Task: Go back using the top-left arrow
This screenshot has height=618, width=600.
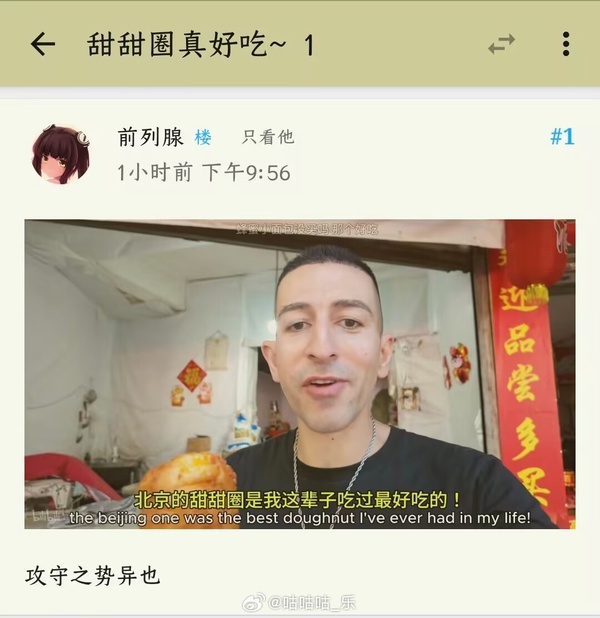Action: pos(42,44)
